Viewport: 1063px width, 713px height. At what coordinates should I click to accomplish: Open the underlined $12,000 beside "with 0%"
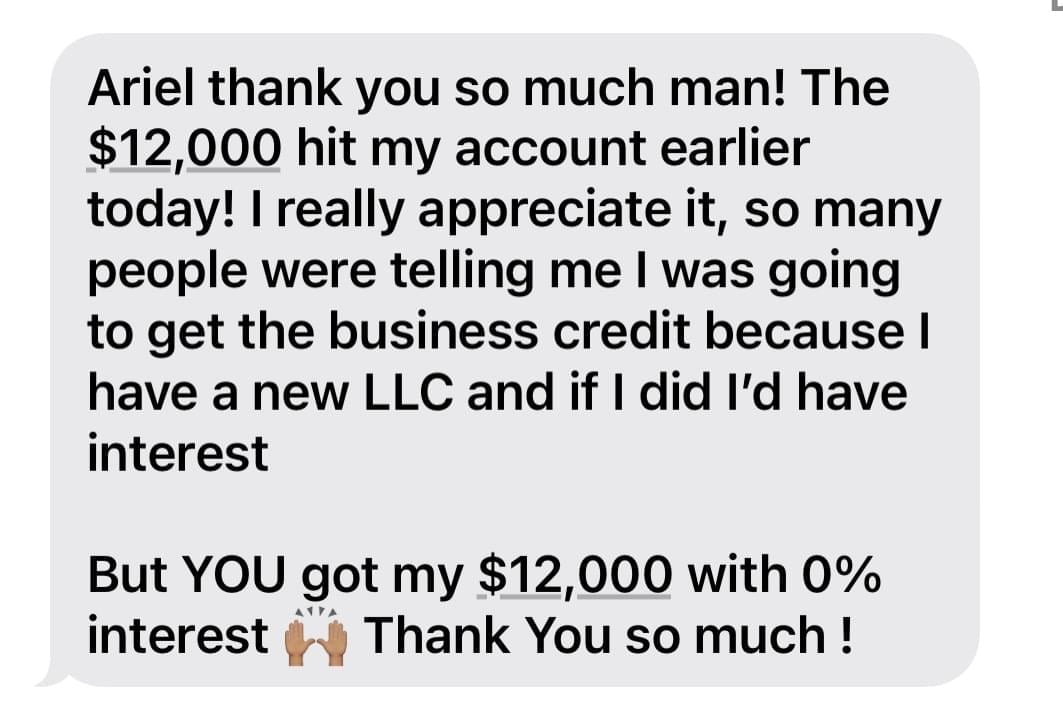[574, 577]
